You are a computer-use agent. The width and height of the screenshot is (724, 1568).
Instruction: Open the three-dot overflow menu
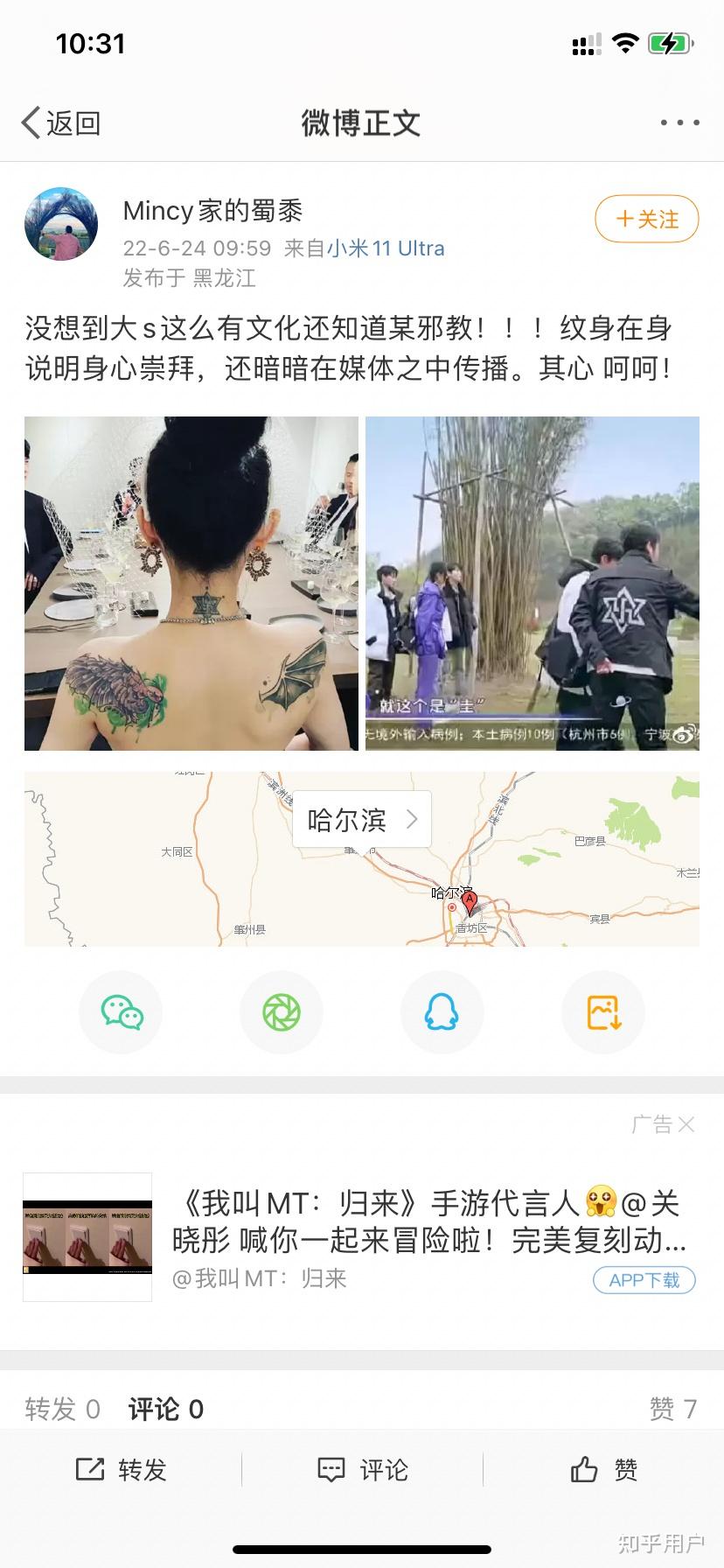pos(679,123)
